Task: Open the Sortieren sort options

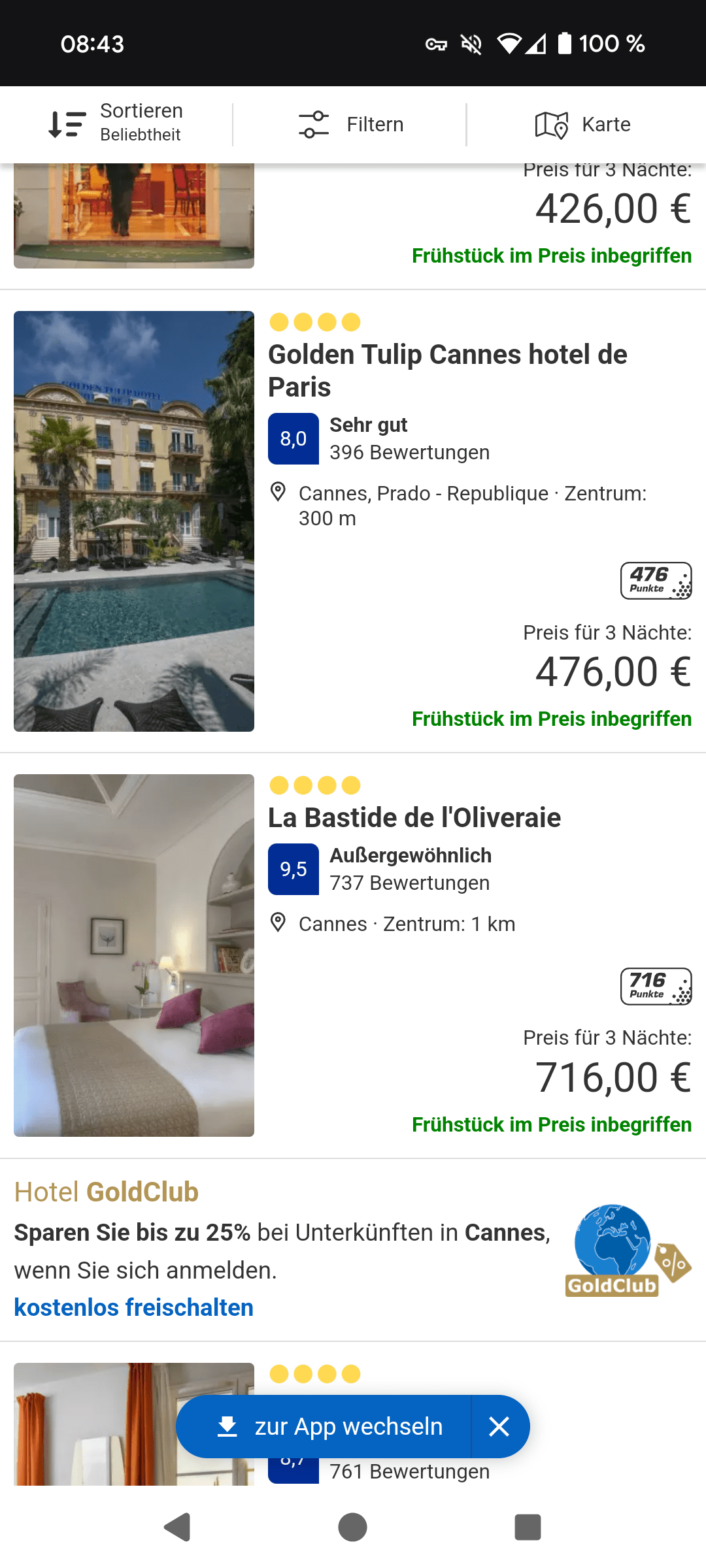Action: (x=116, y=124)
